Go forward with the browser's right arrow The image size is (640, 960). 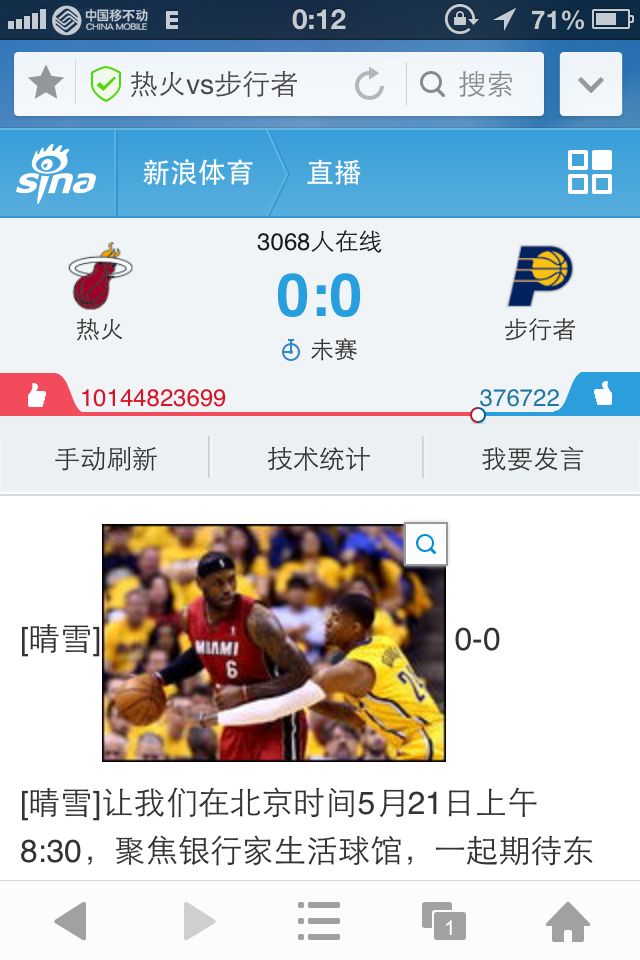(199, 920)
